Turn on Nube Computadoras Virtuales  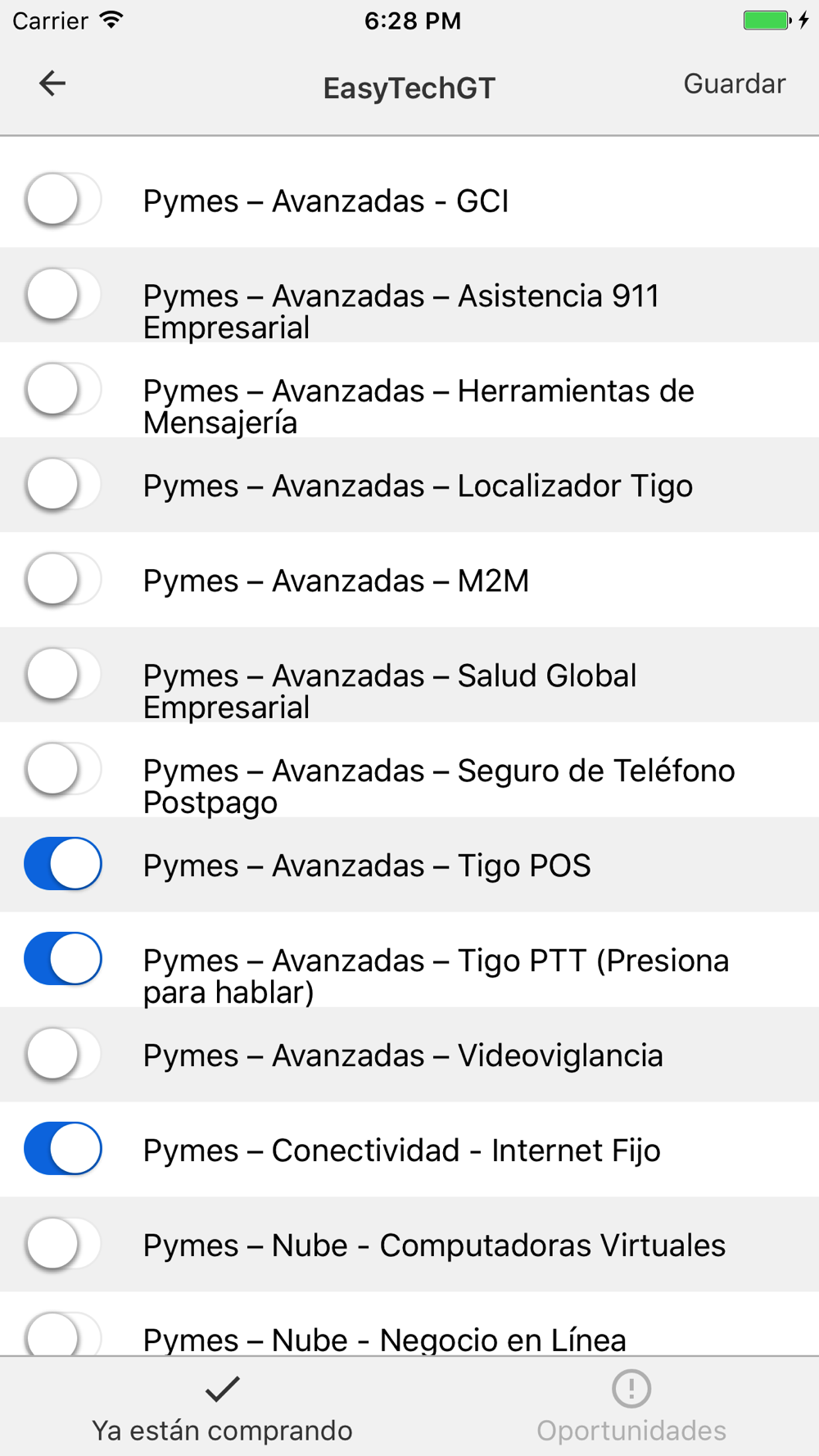click(63, 1244)
